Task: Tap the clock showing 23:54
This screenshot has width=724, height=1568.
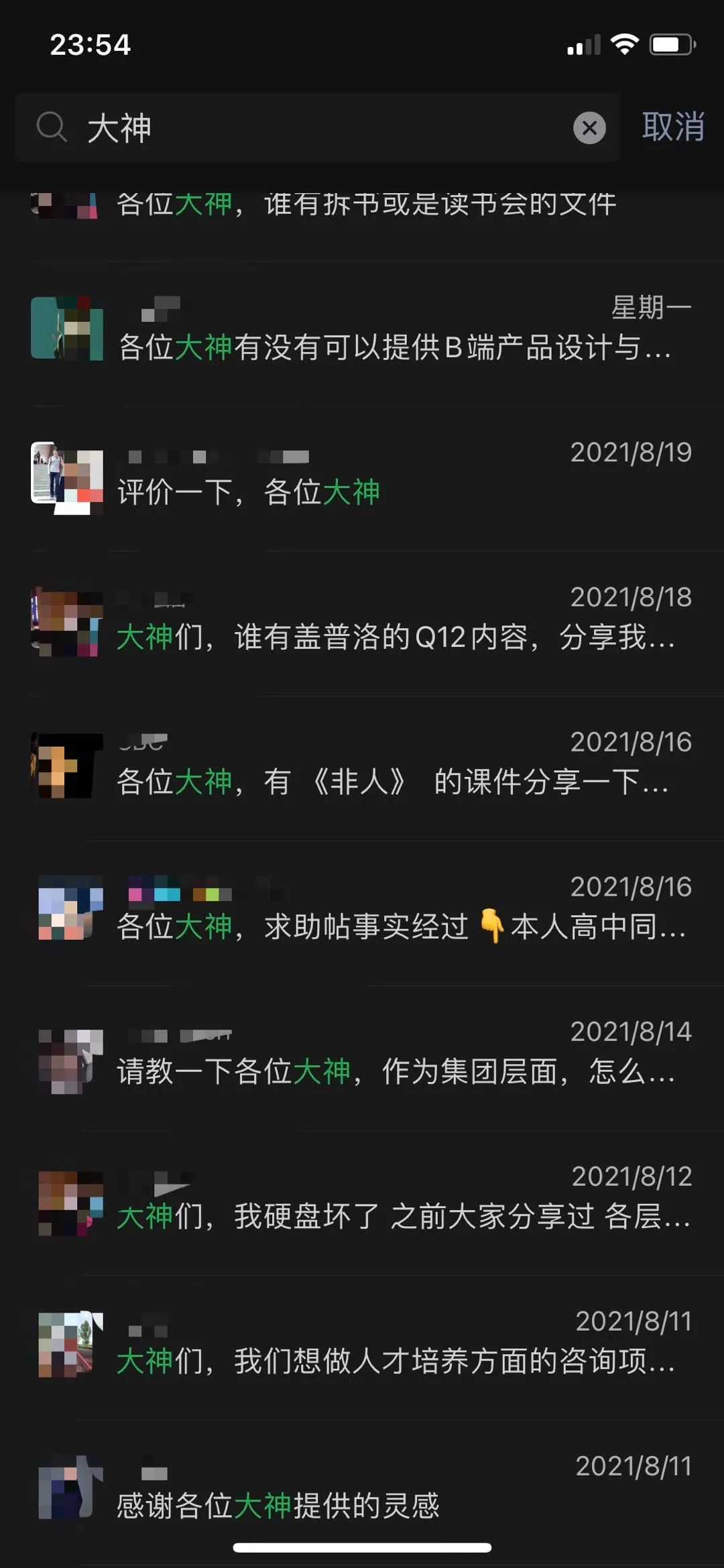Action: (x=89, y=46)
